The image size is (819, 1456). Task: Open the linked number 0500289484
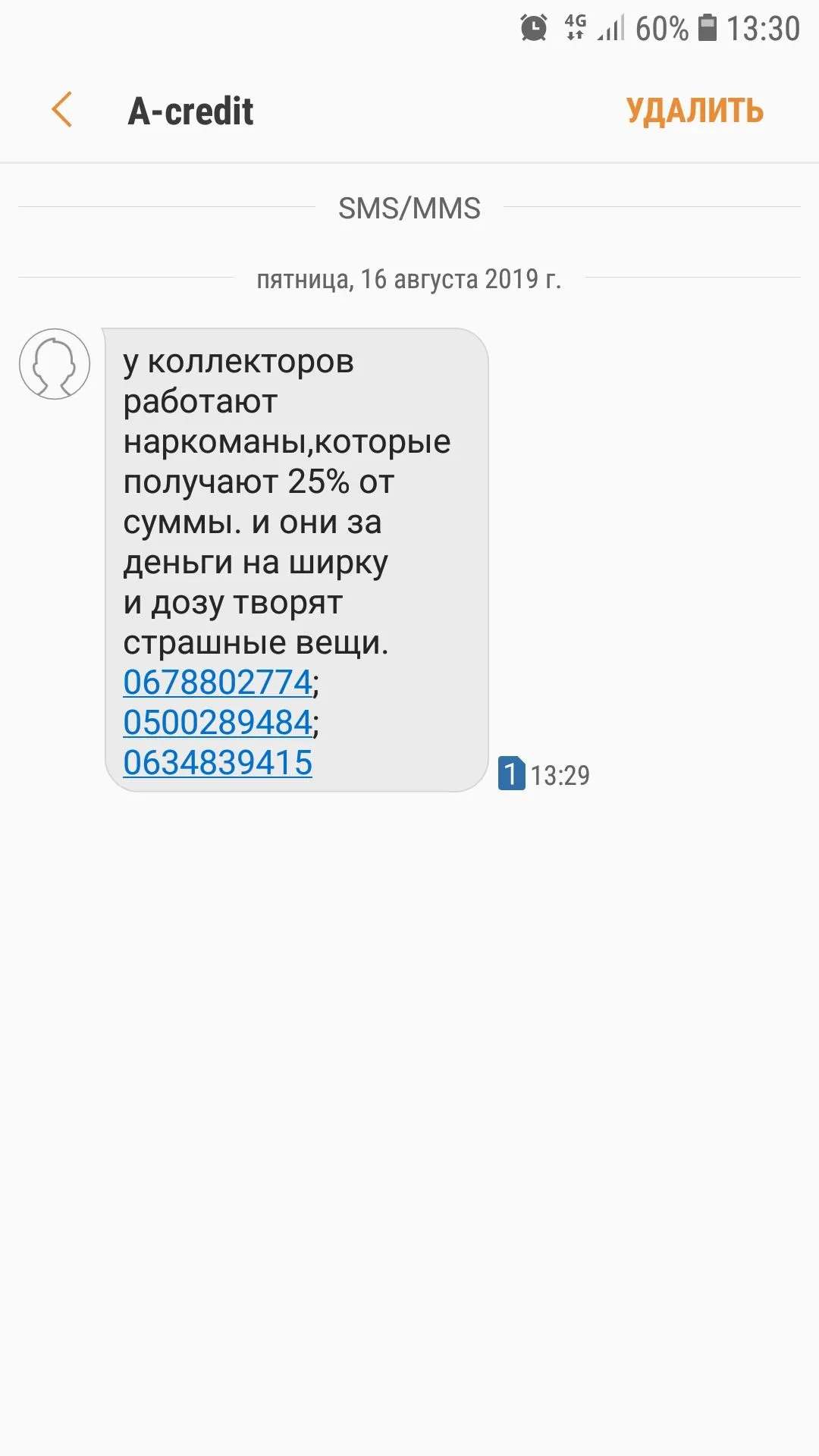point(218,723)
